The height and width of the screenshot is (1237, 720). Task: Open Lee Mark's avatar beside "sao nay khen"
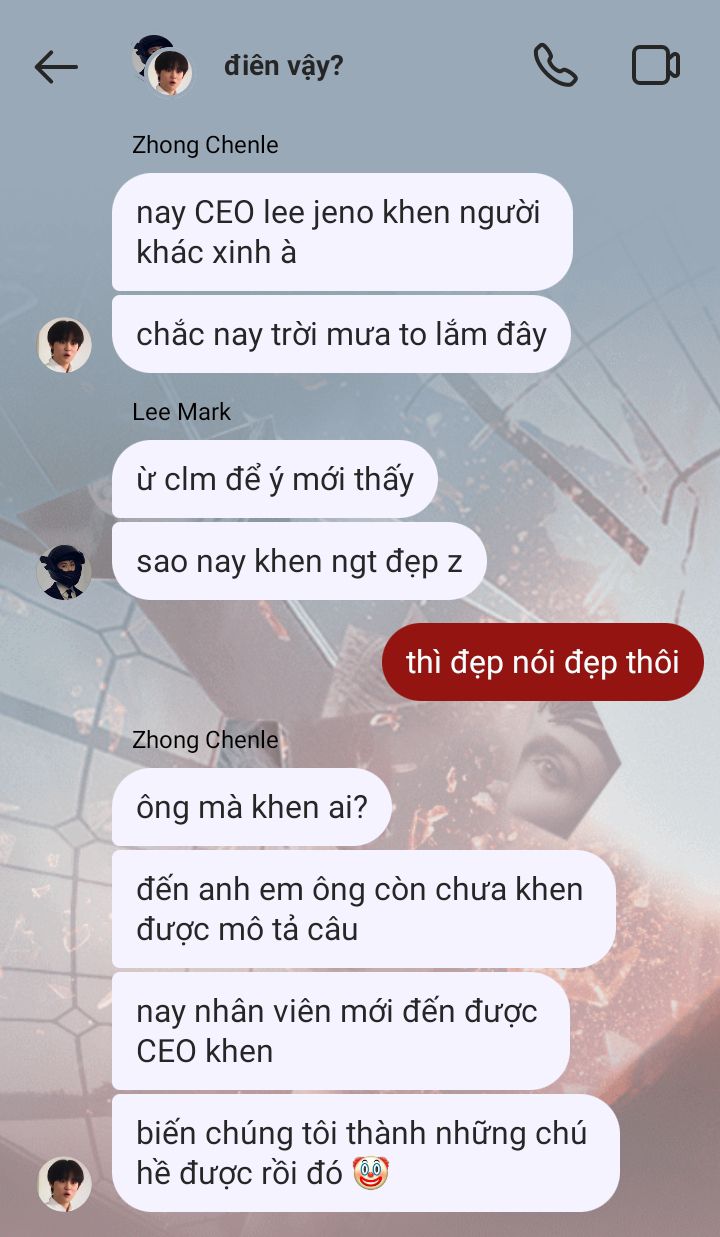(x=64, y=572)
